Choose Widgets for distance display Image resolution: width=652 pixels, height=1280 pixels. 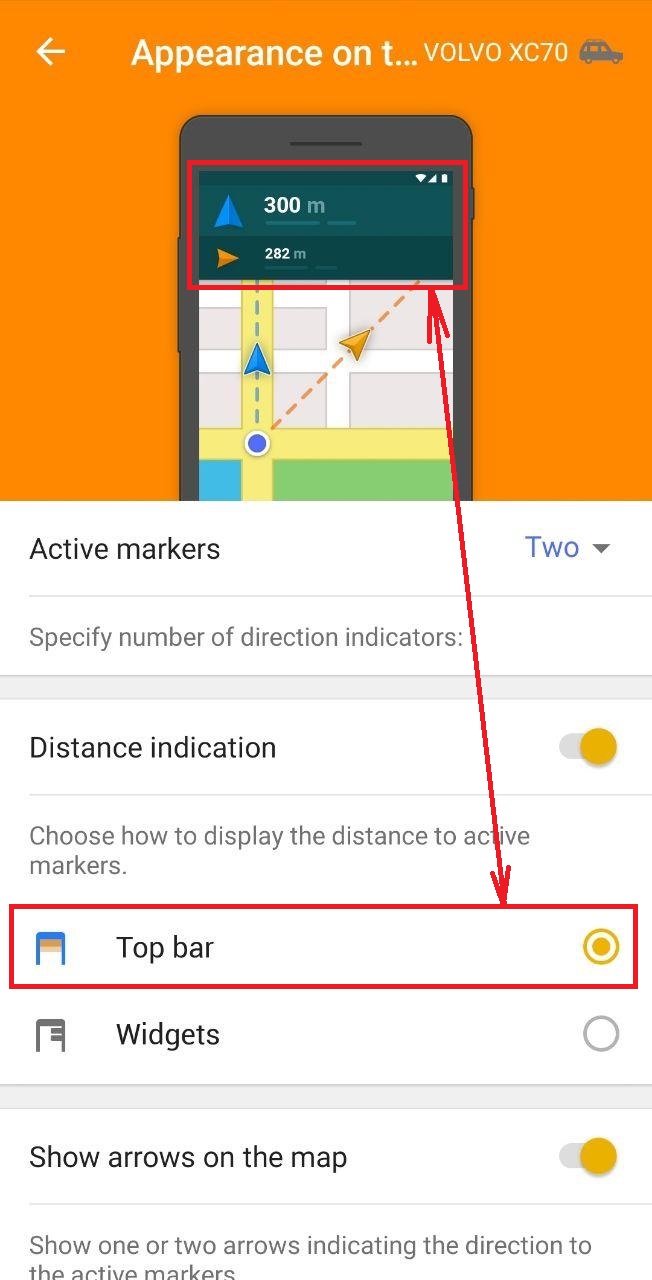pos(601,1035)
